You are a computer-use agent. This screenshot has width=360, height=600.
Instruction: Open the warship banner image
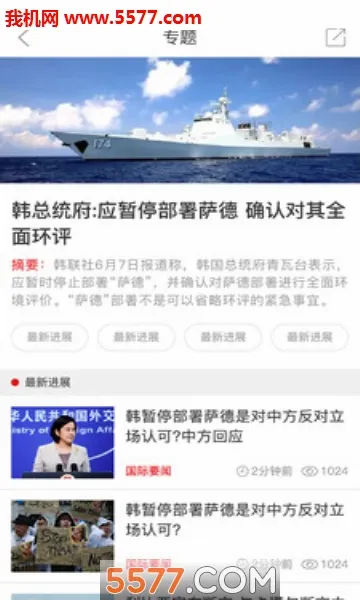180,120
